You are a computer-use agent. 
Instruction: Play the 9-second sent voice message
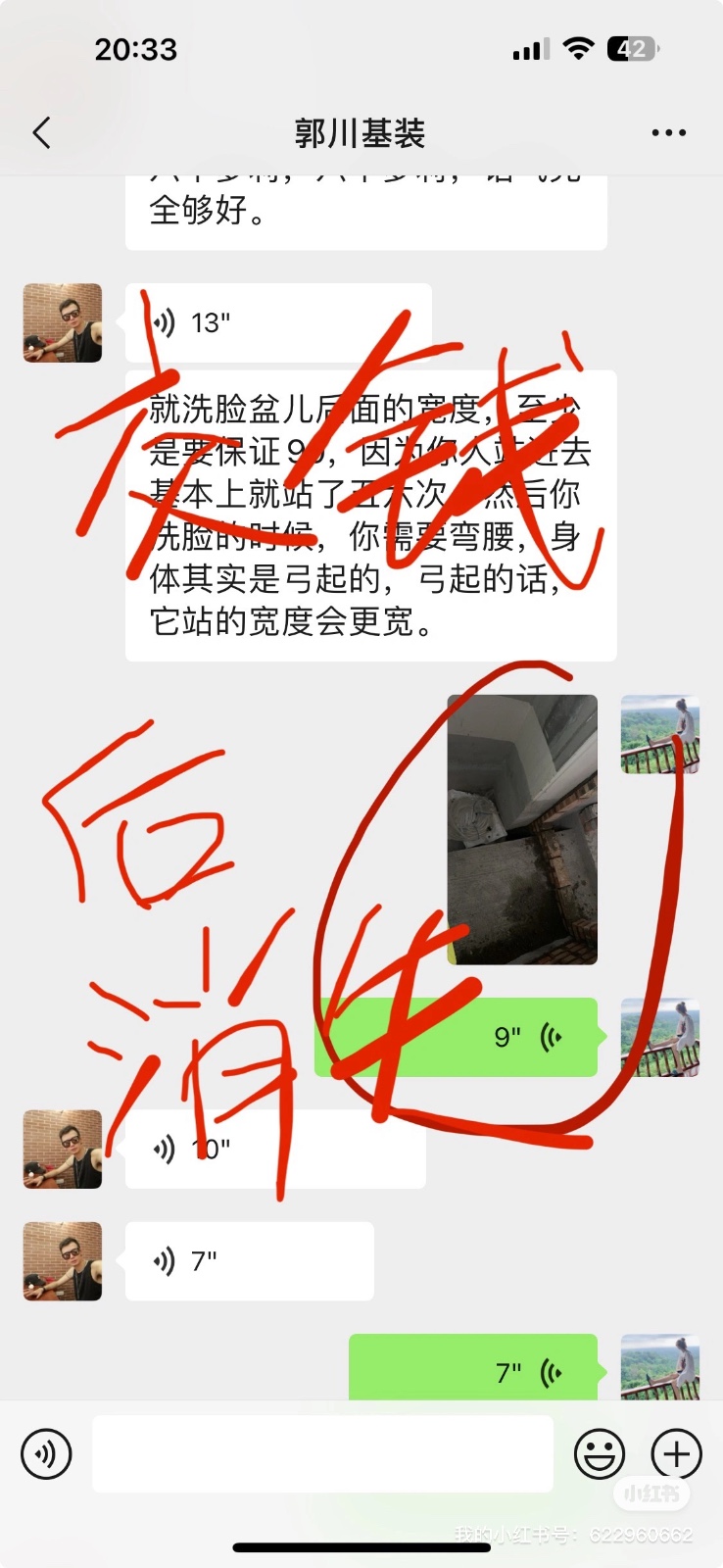[457, 1037]
